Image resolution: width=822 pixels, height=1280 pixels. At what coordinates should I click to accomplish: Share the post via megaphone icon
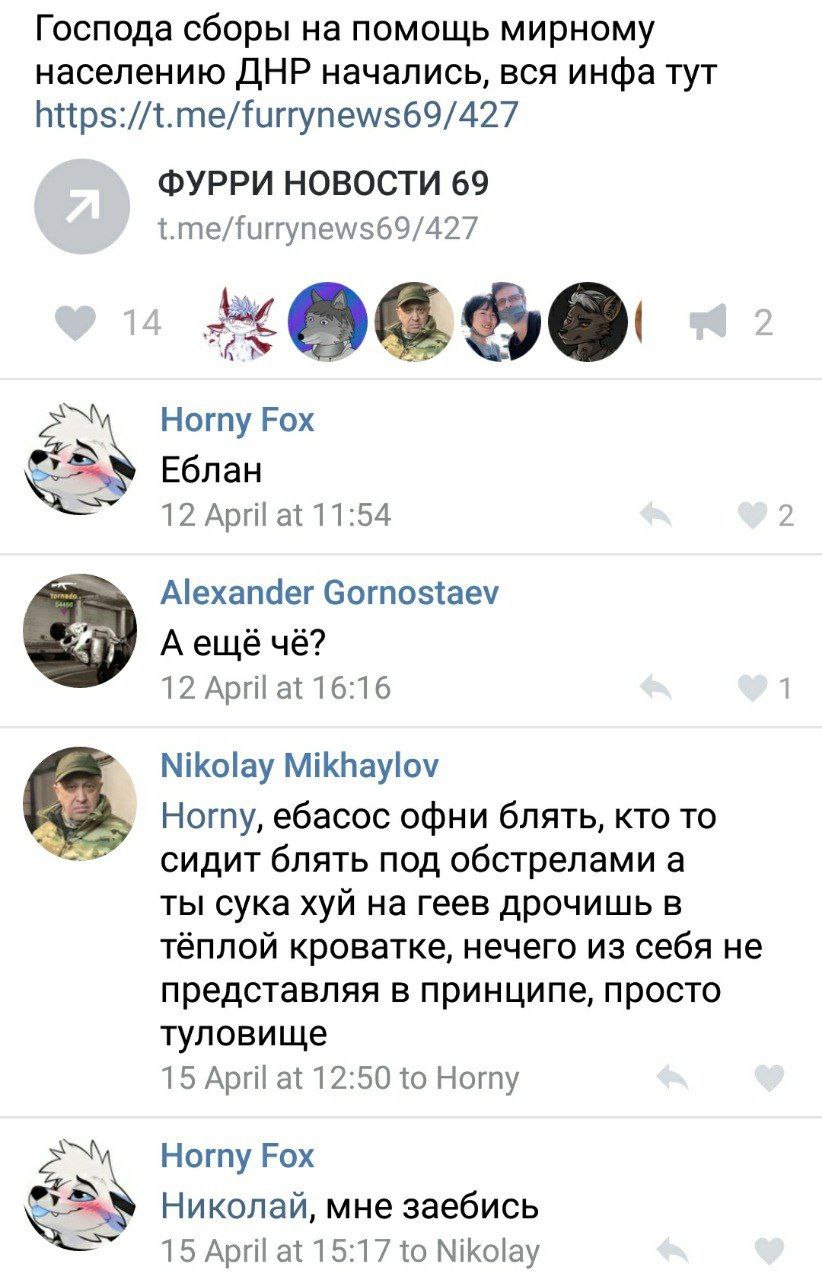tap(710, 323)
